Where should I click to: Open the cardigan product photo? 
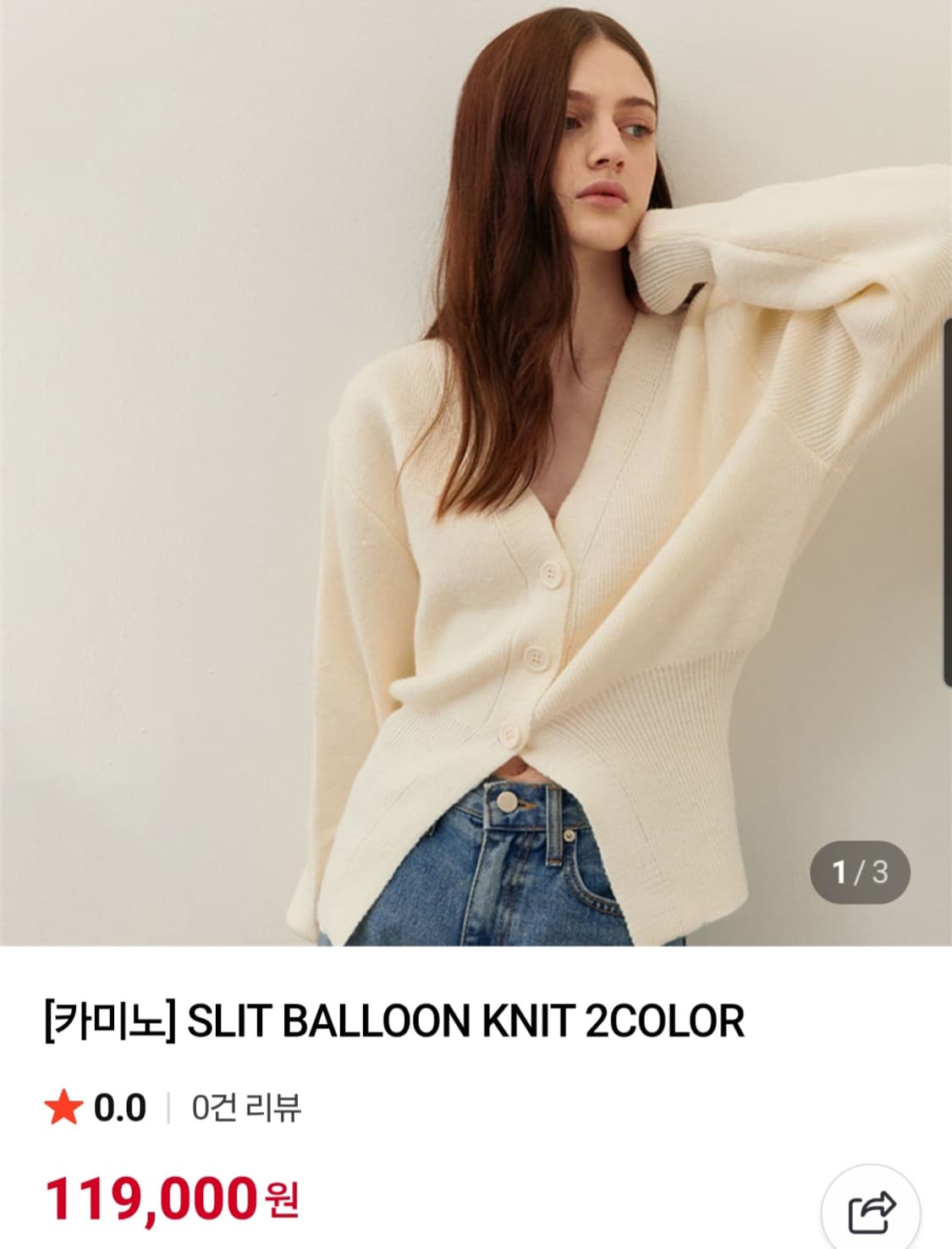[476, 472]
